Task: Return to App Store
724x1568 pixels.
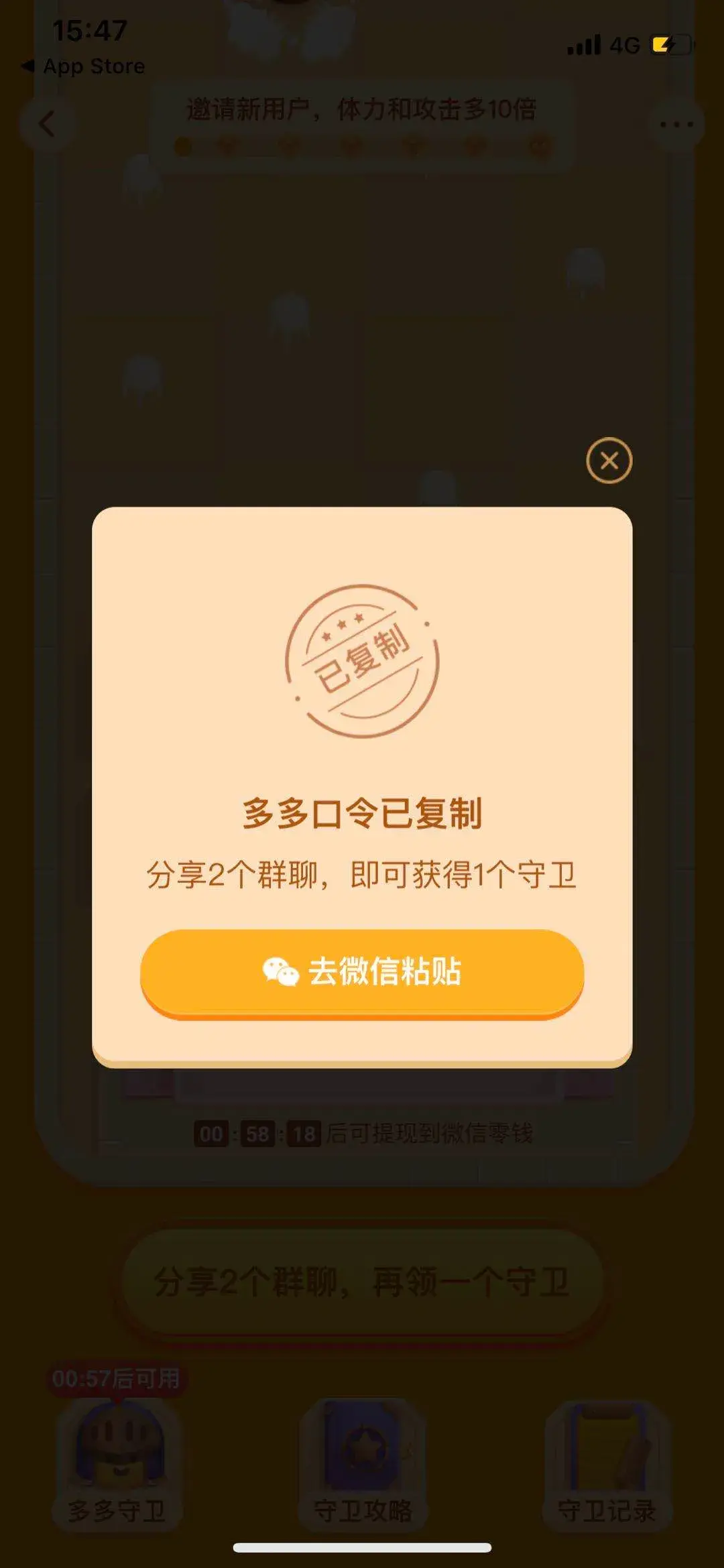Action: click(x=84, y=66)
